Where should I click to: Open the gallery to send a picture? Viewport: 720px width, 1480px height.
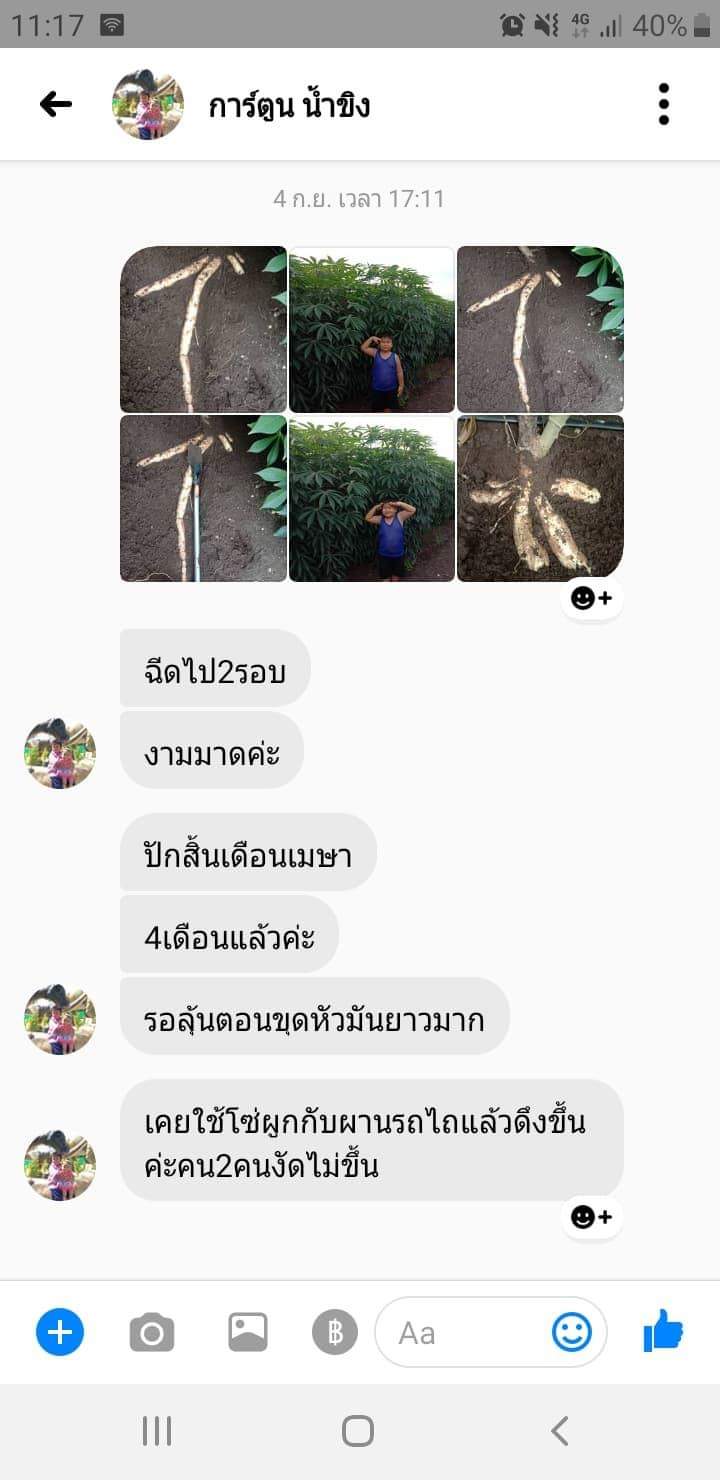point(247,1332)
